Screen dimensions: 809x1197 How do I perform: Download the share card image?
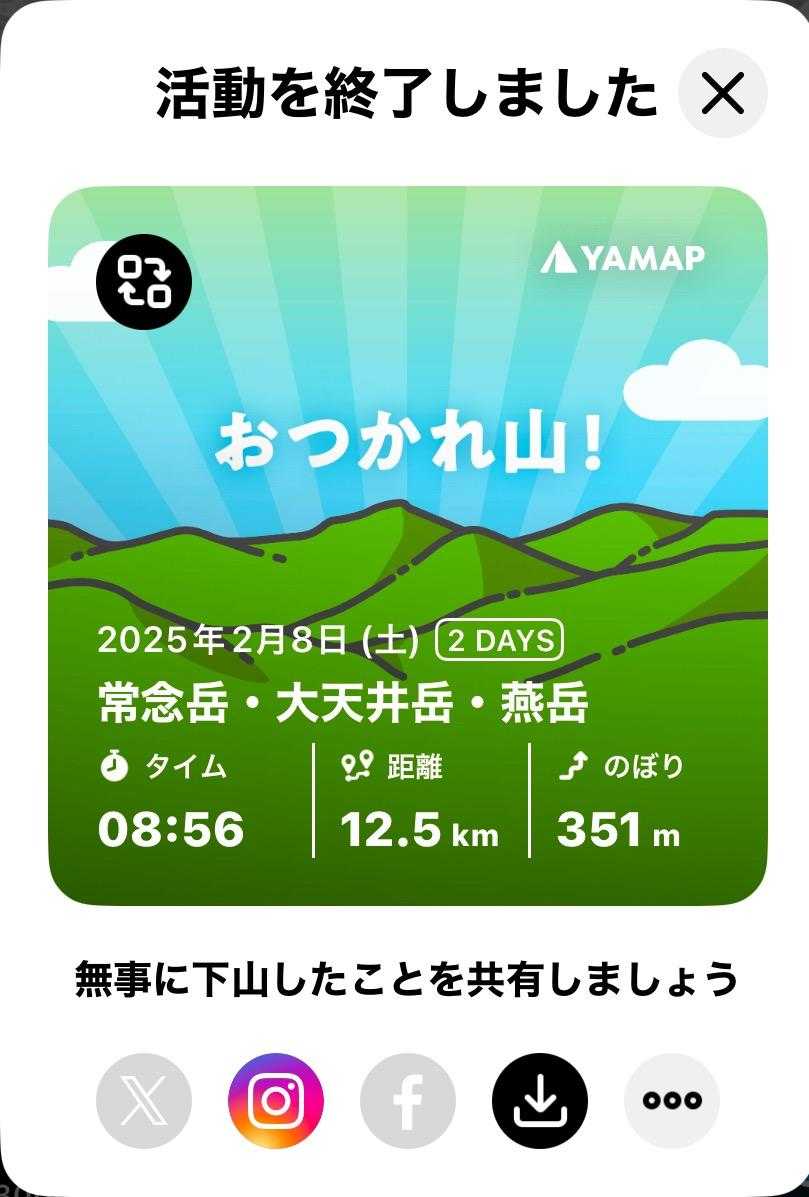tap(540, 1100)
